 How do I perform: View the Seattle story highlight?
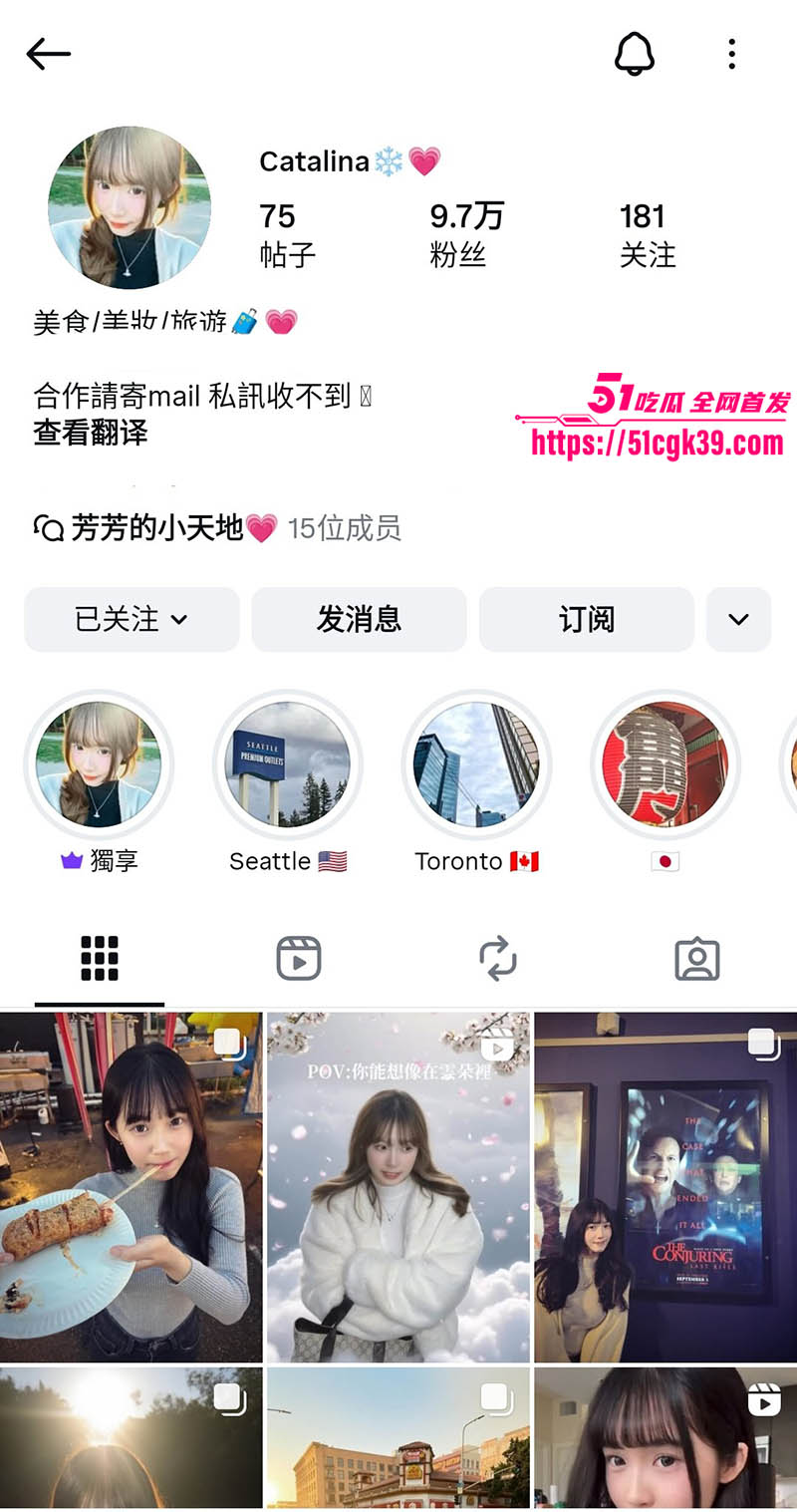coord(287,763)
